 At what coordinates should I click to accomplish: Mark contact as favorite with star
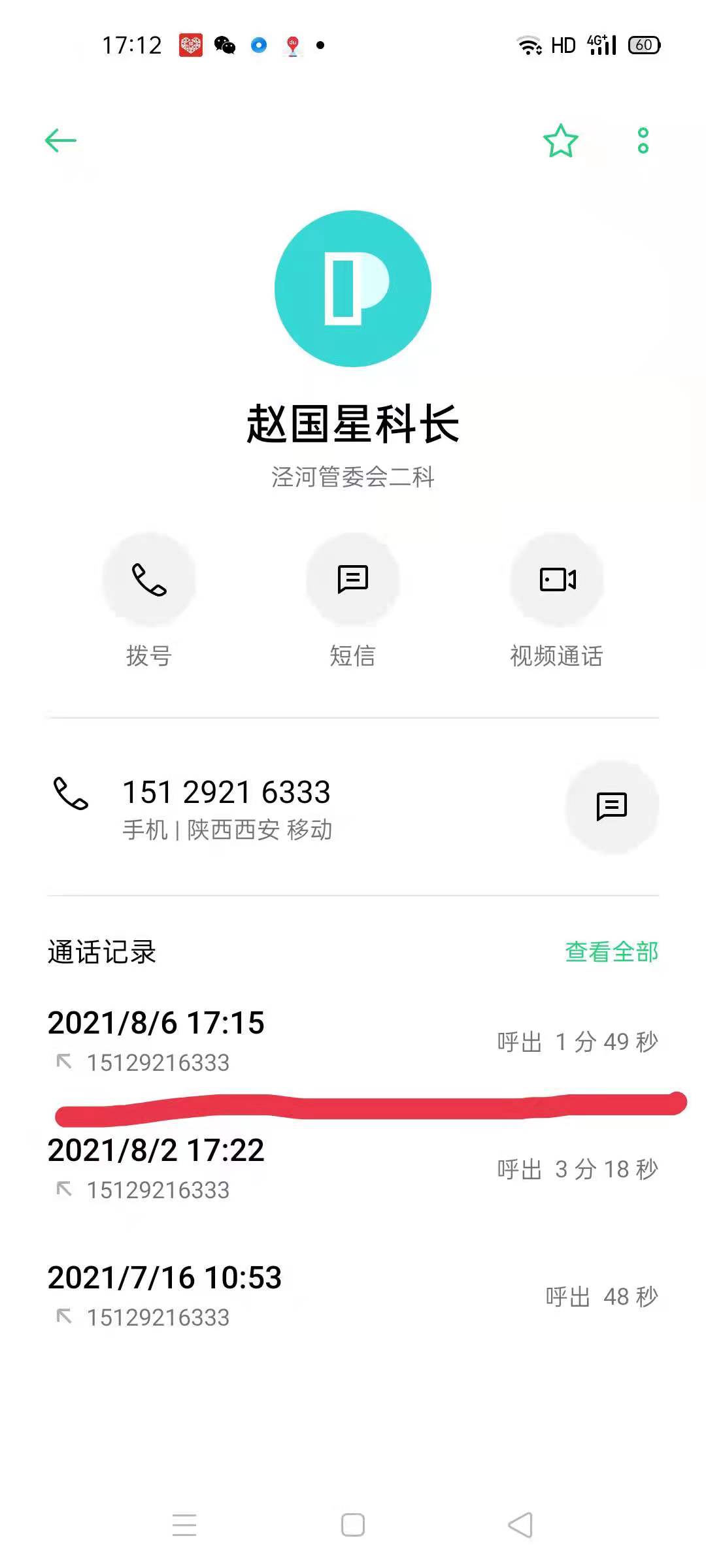tap(561, 140)
